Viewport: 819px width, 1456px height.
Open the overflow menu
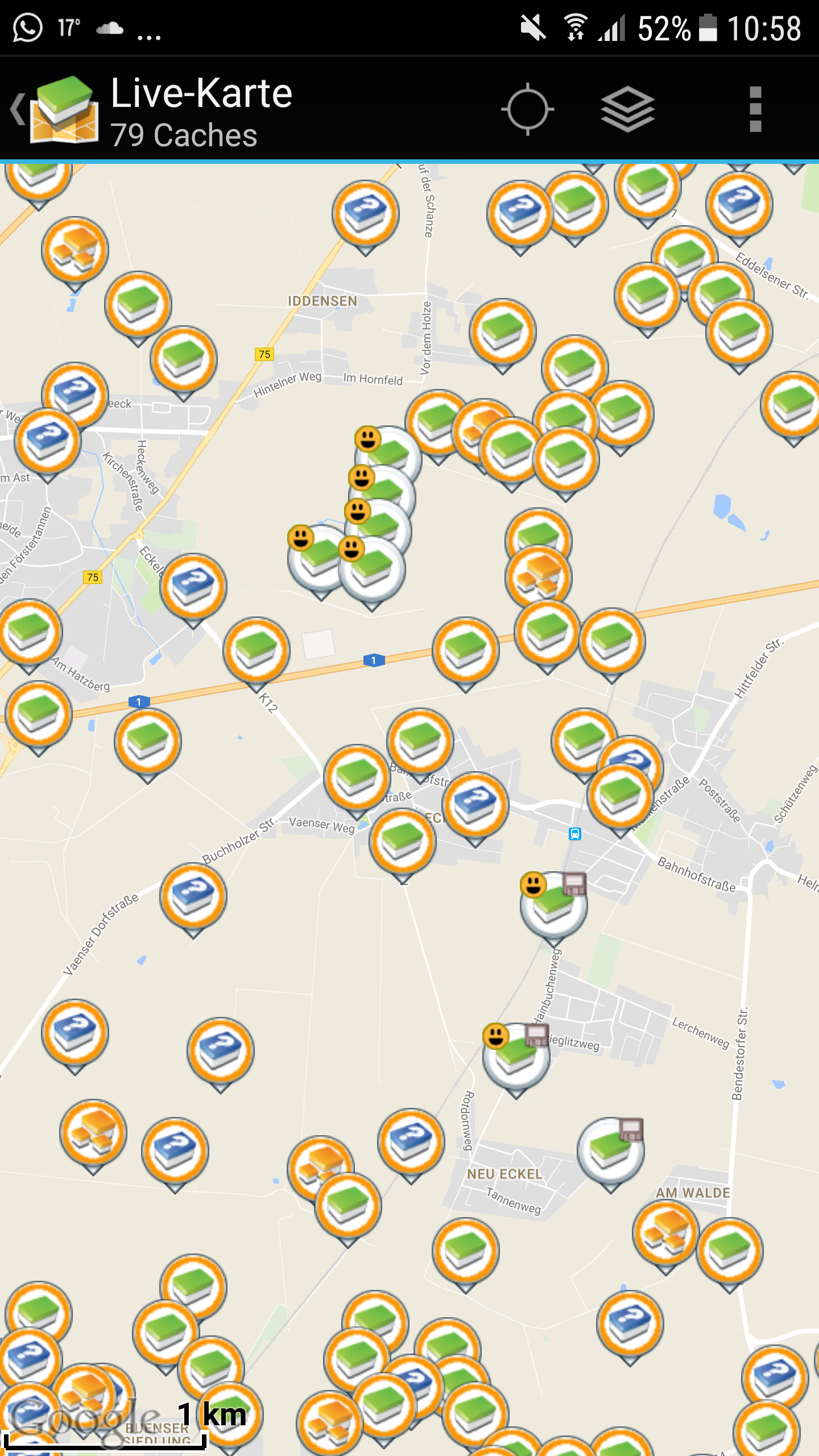[x=755, y=109]
